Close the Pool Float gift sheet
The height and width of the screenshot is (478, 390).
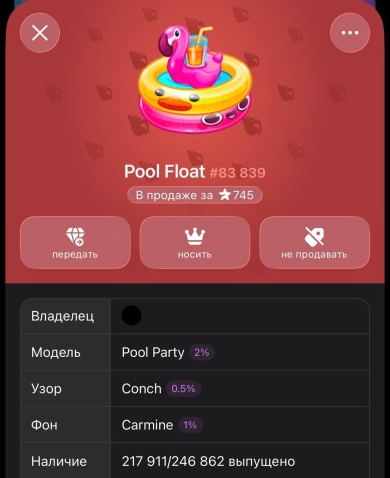click(x=40, y=33)
